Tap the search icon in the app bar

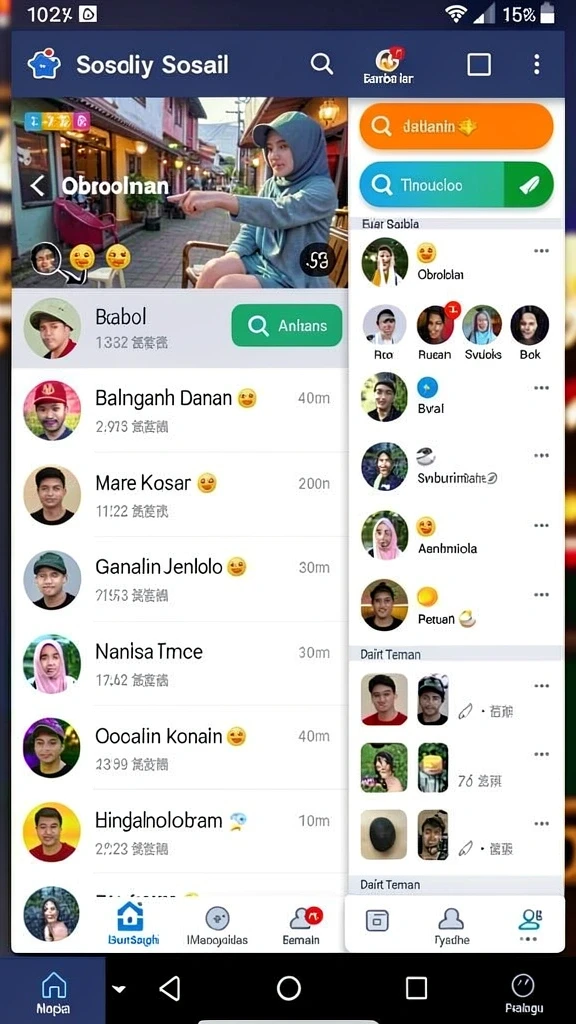[321, 64]
